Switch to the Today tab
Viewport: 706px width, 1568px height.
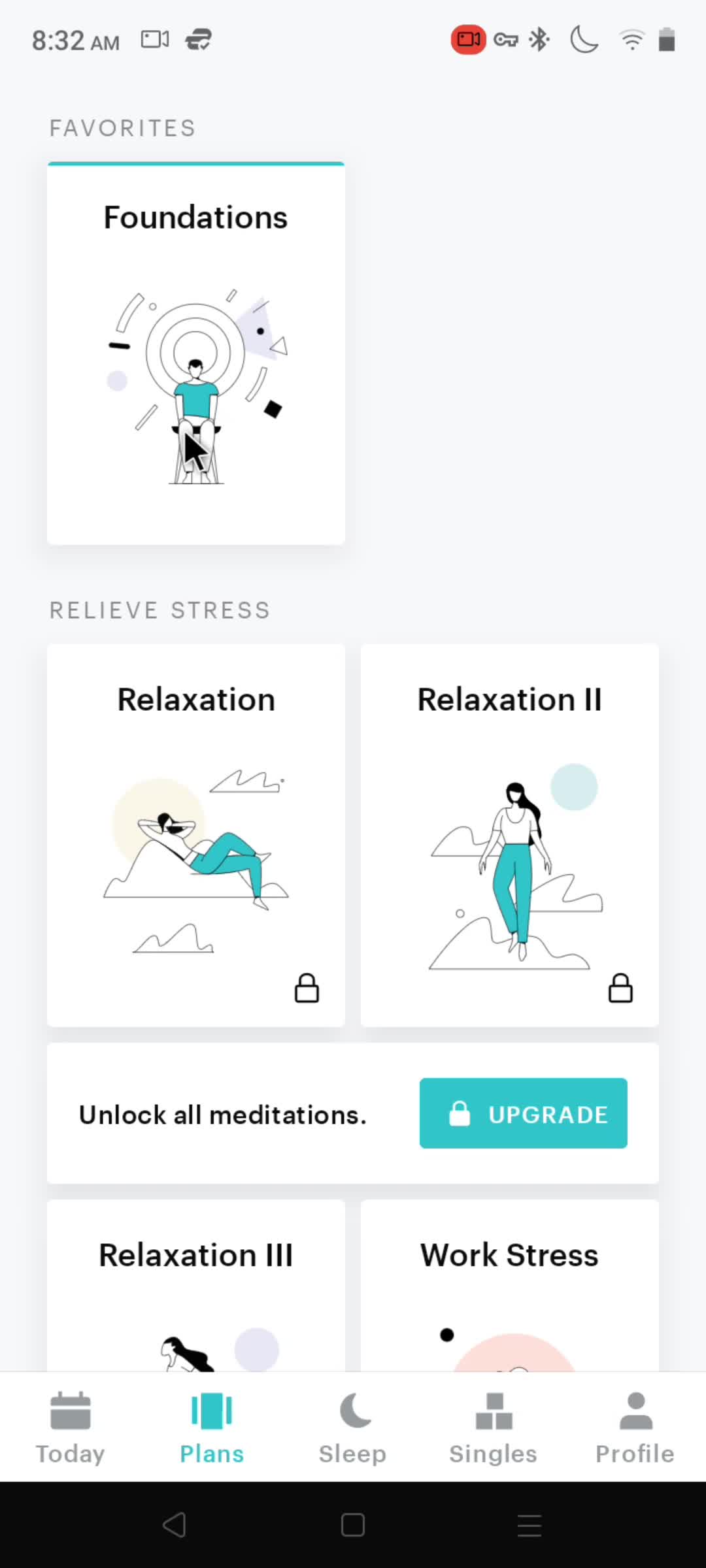point(71,1428)
